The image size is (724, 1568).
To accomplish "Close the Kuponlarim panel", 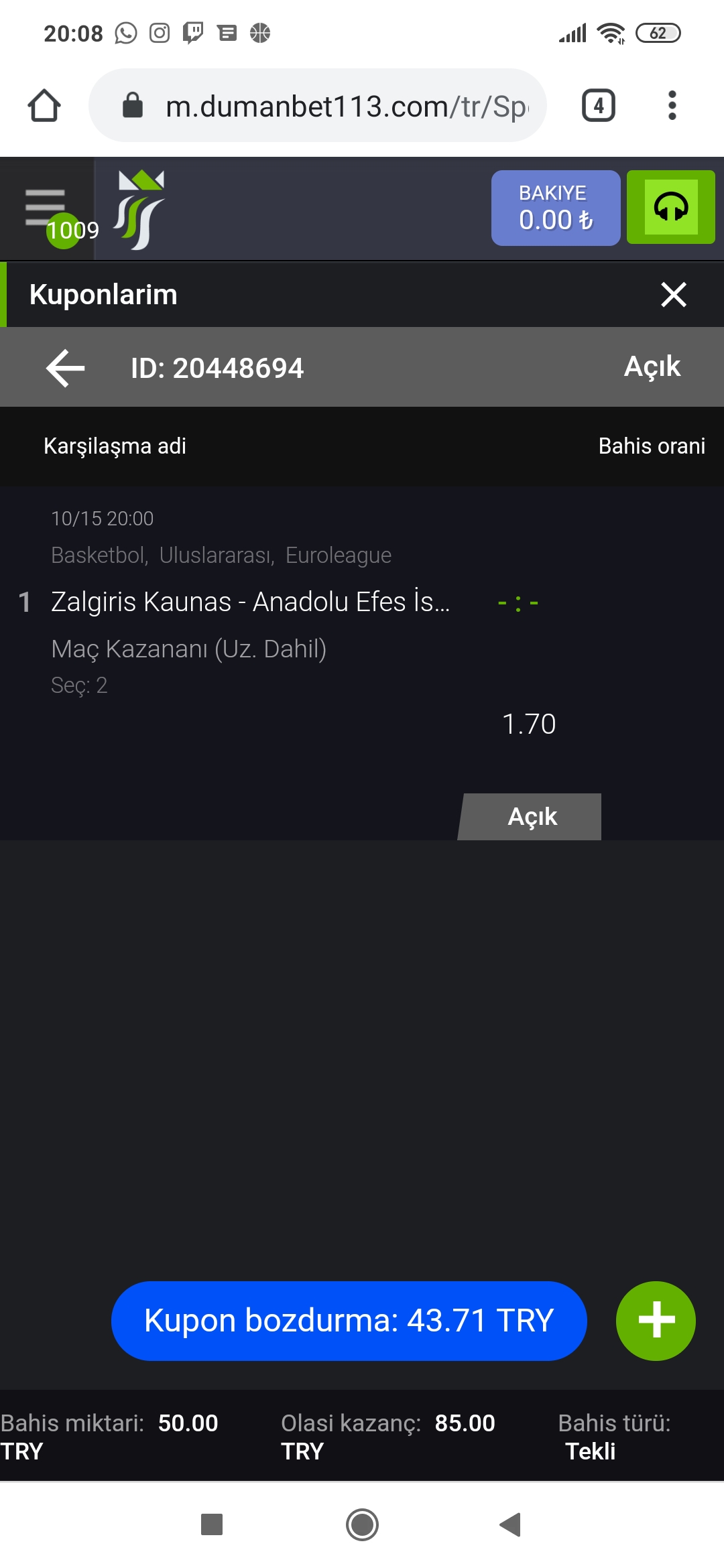I will tap(674, 294).
